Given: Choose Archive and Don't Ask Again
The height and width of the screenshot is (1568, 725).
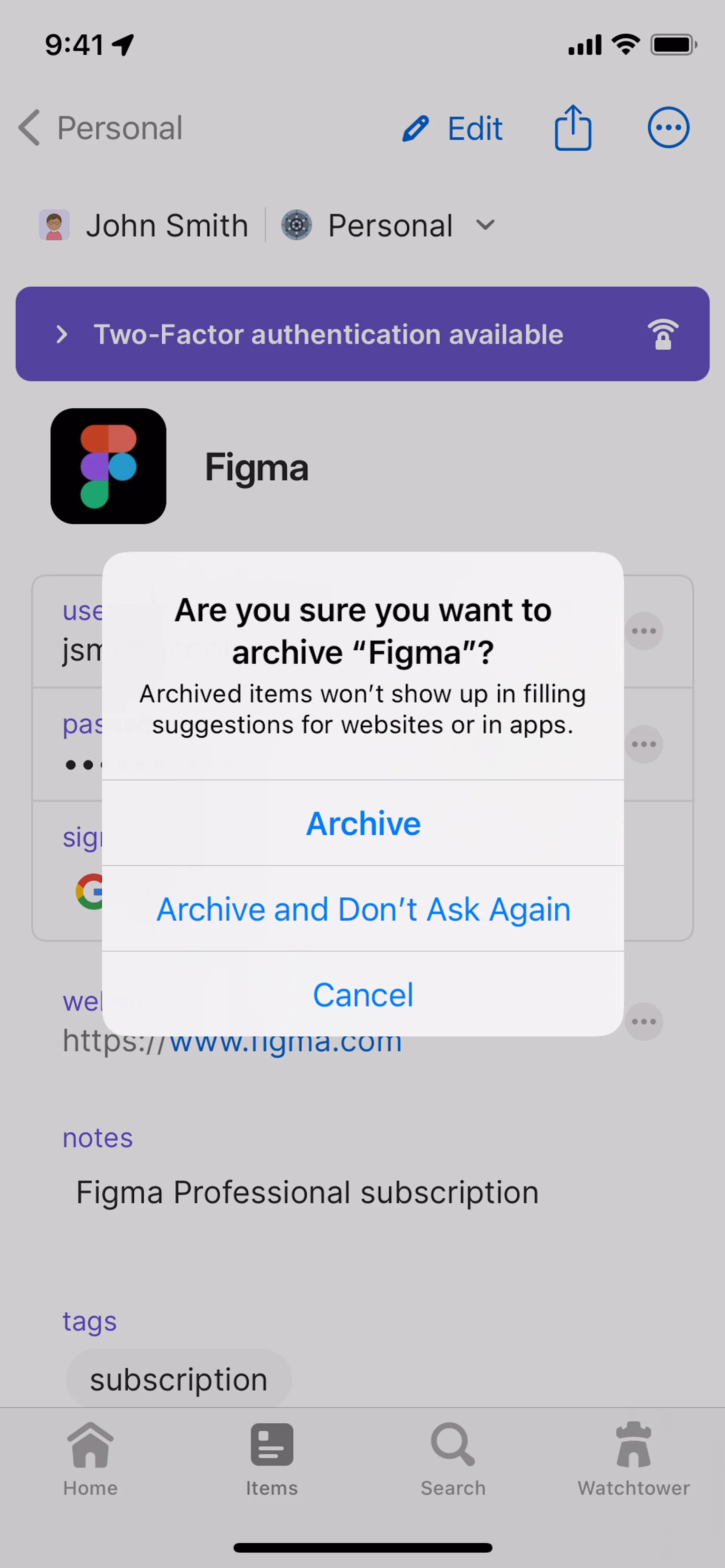Looking at the screenshot, I should (363, 909).
